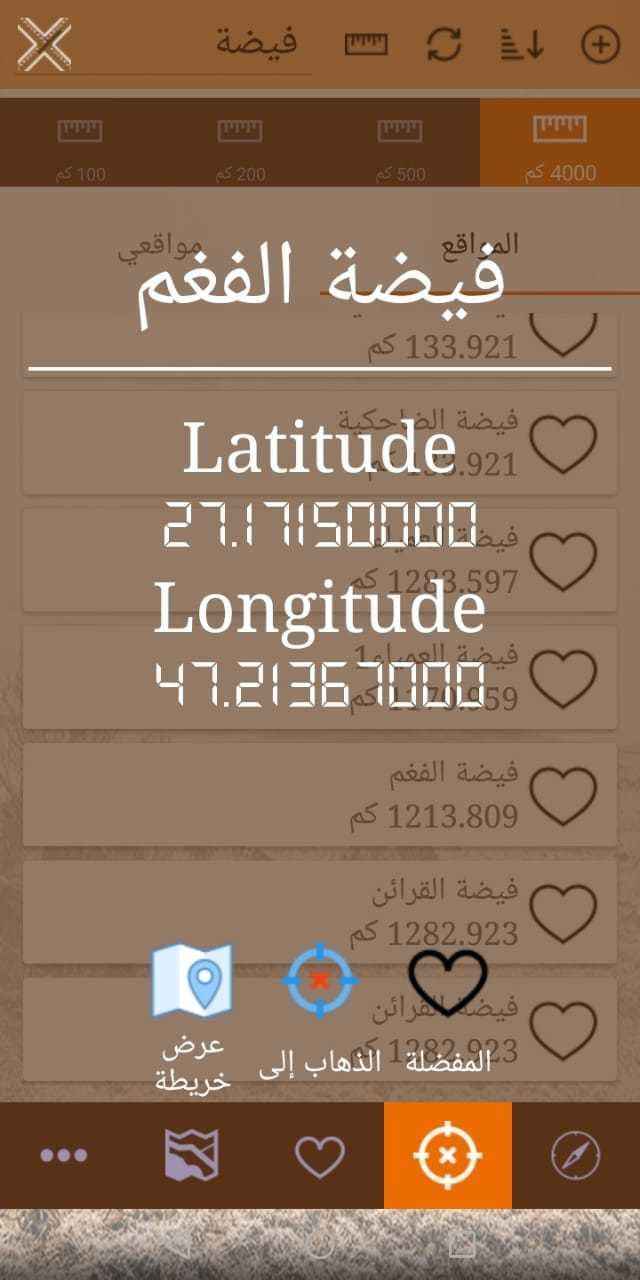Open the sort order icon

point(520,45)
